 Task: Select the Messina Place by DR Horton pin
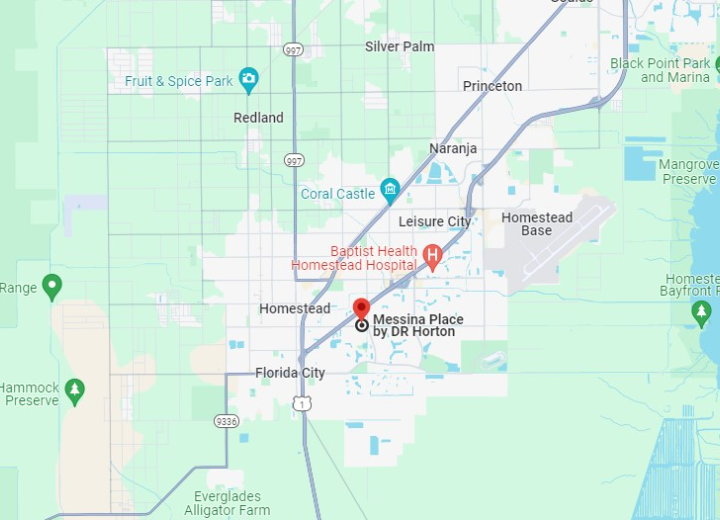pos(362,310)
